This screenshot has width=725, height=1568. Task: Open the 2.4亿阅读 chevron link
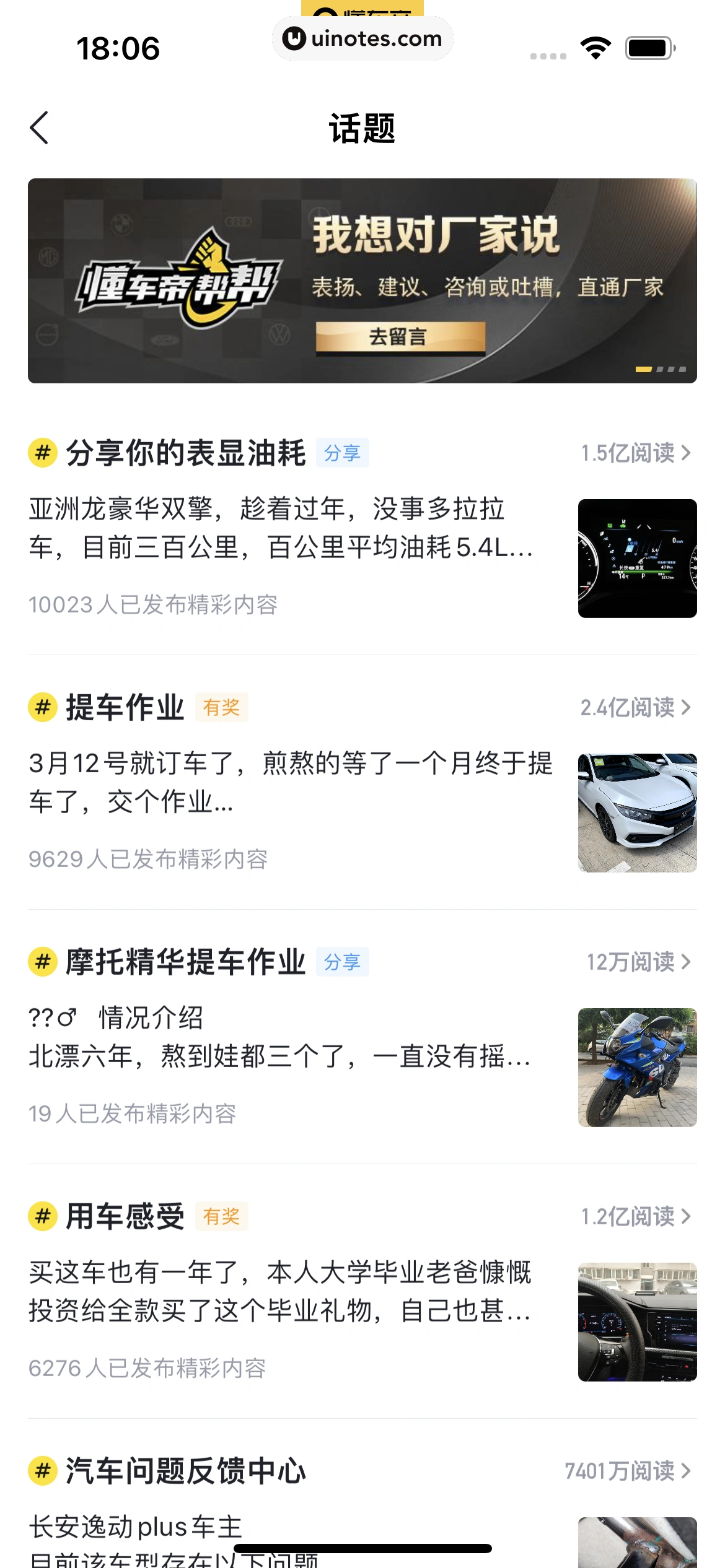[635, 707]
